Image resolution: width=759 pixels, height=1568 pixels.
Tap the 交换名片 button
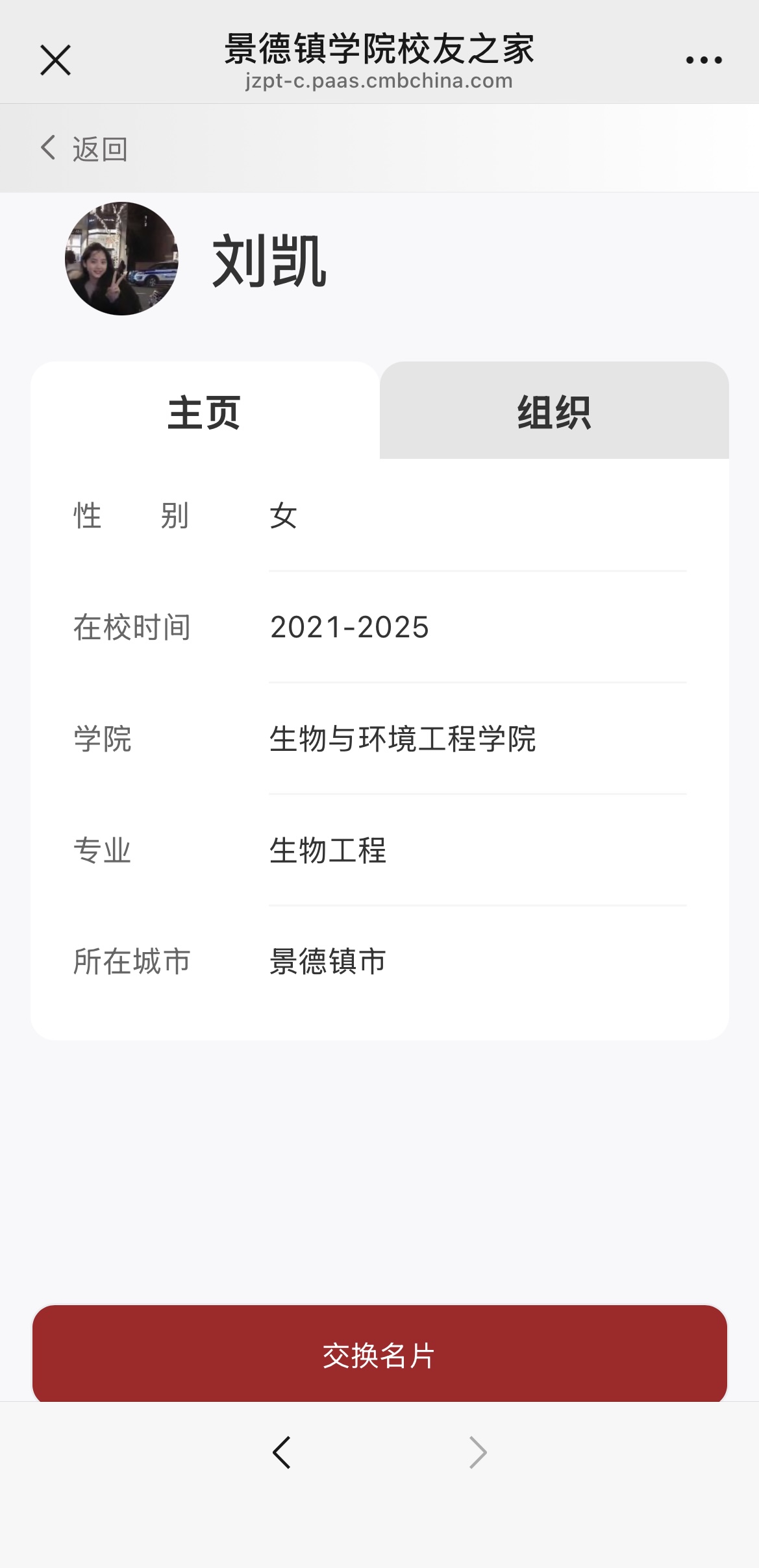[x=379, y=1355]
